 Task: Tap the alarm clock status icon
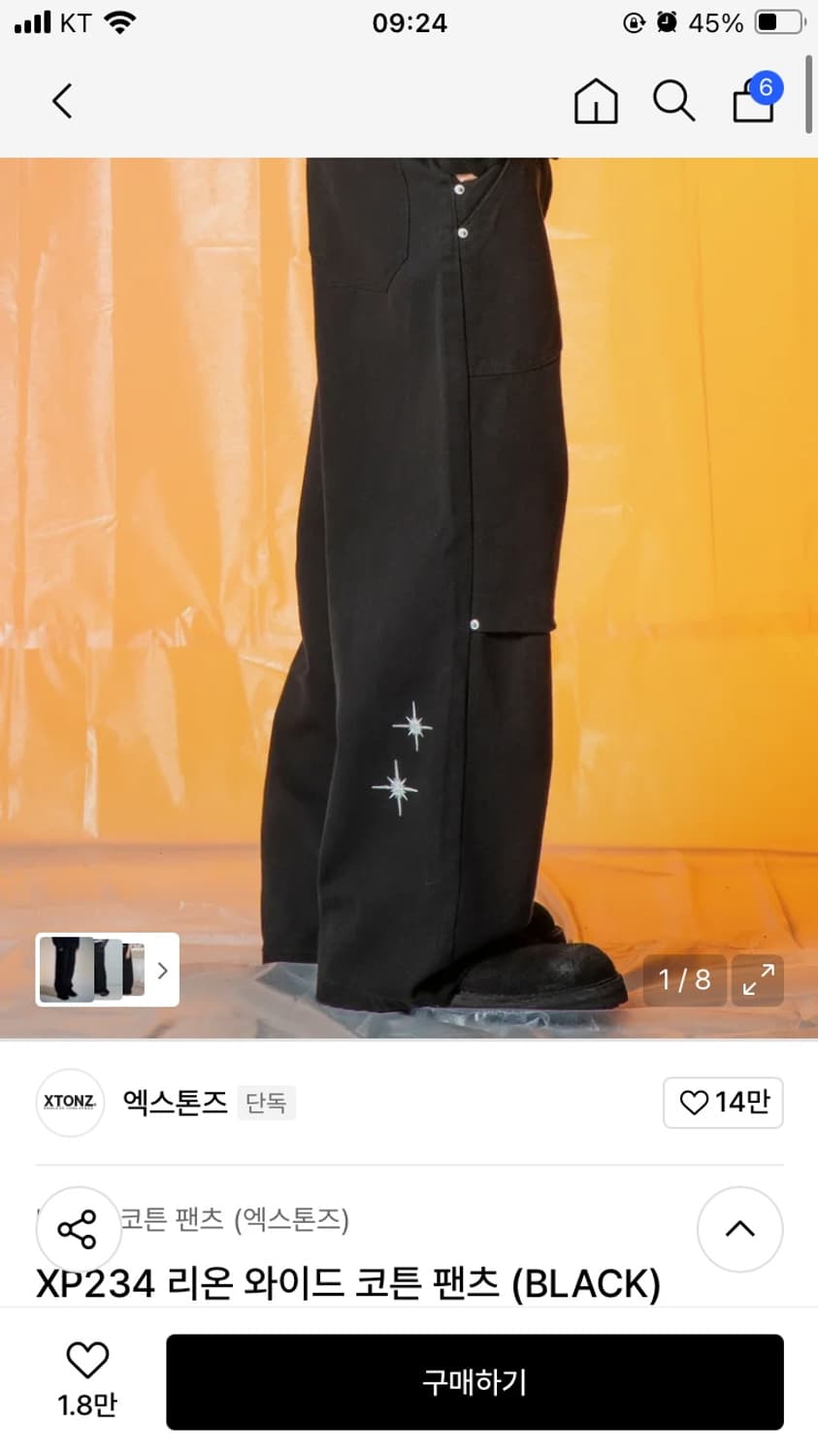(667, 21)
